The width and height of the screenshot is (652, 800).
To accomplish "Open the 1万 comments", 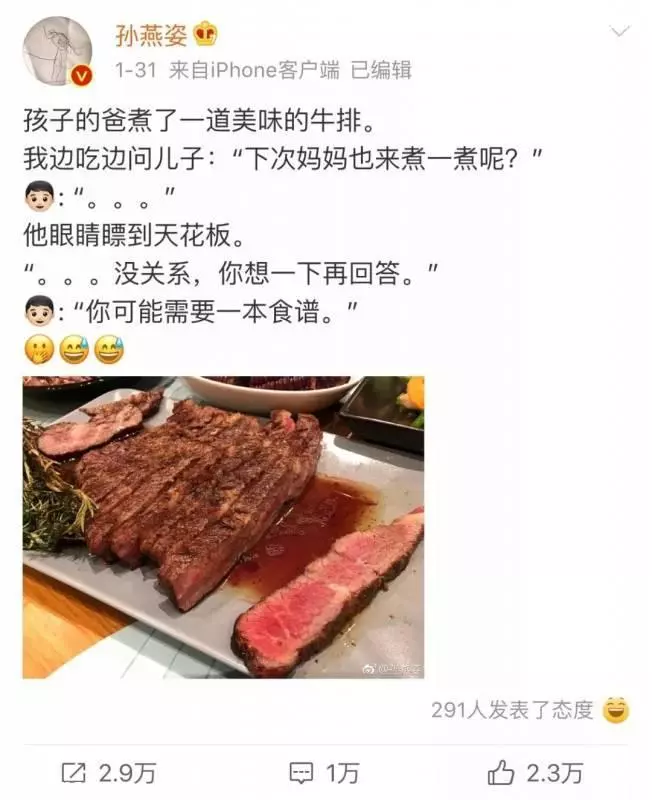I will [323, 772].
